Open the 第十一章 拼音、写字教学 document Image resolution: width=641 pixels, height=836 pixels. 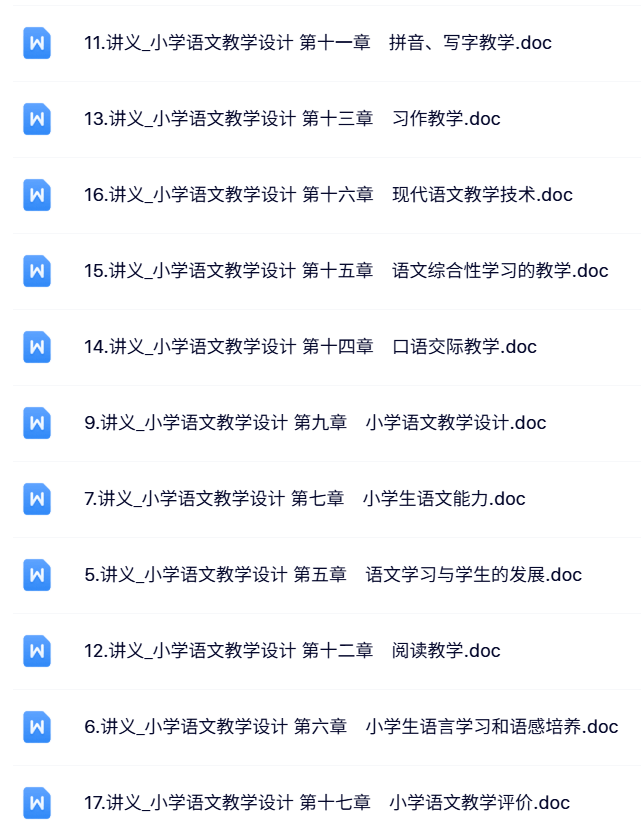pos(317,43)
